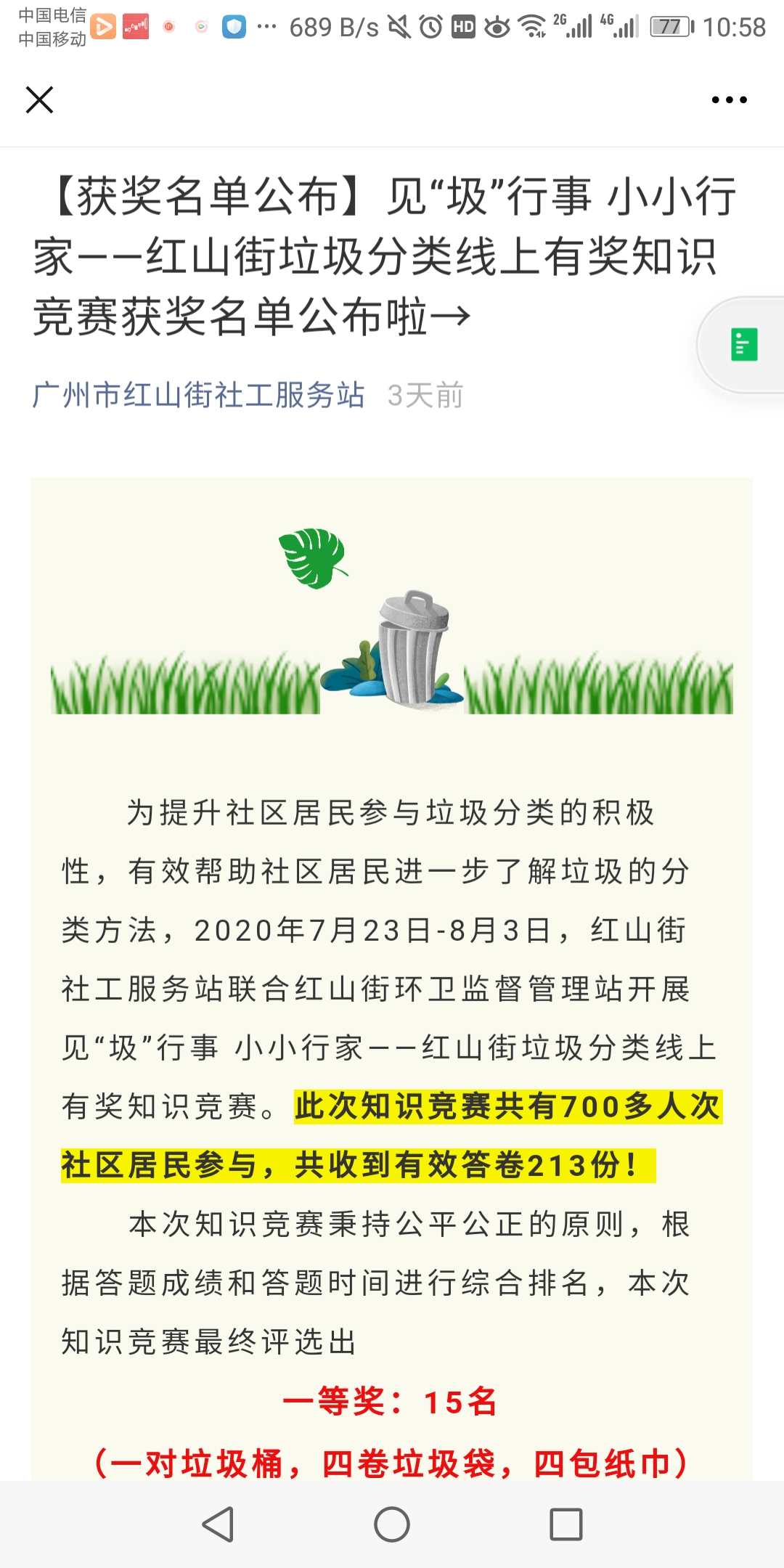Go back using system navigation

tap(218, 1524)
